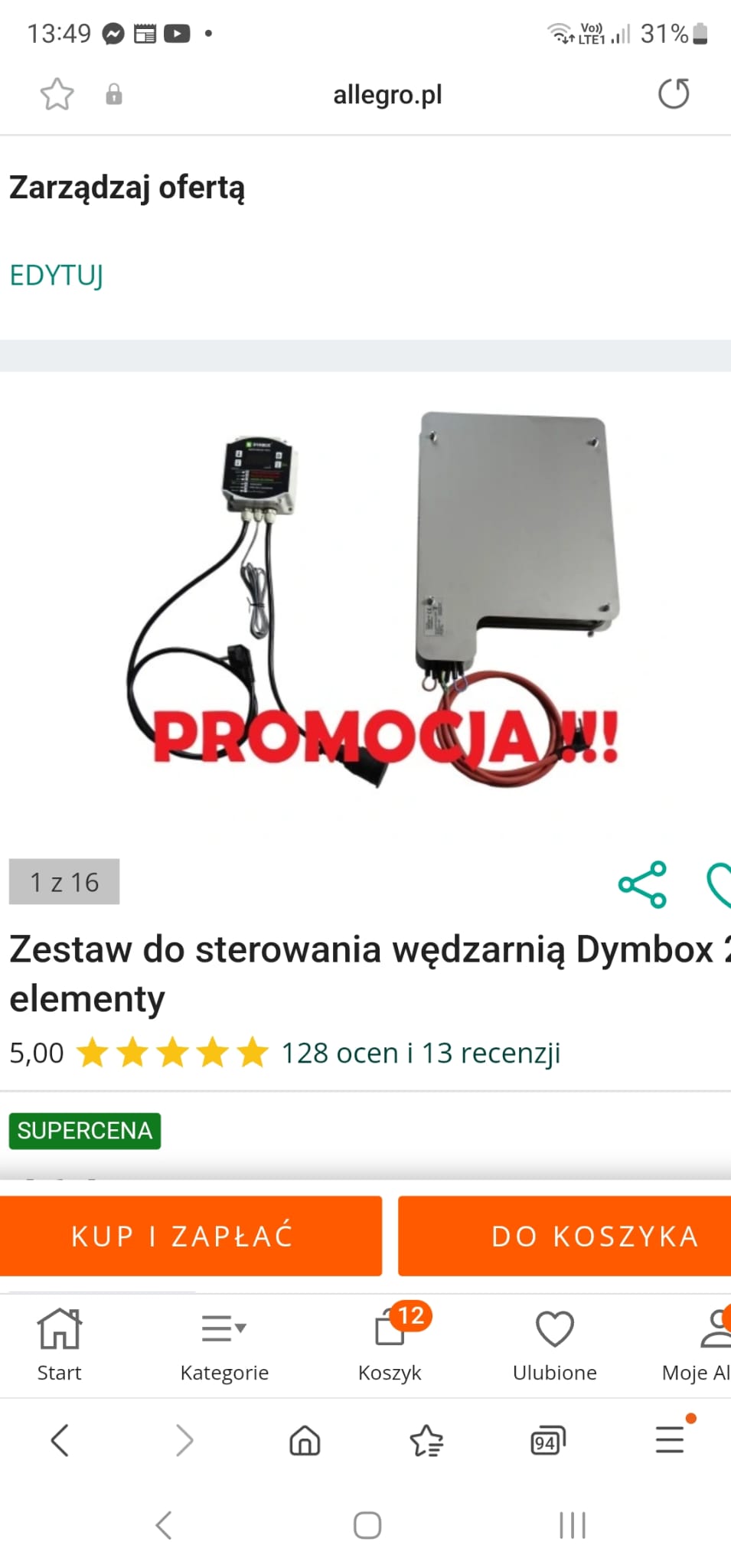This screenshot has height=1568, width=731.
Task: Go back to the previous browser page
Action: click(60, 1440)
